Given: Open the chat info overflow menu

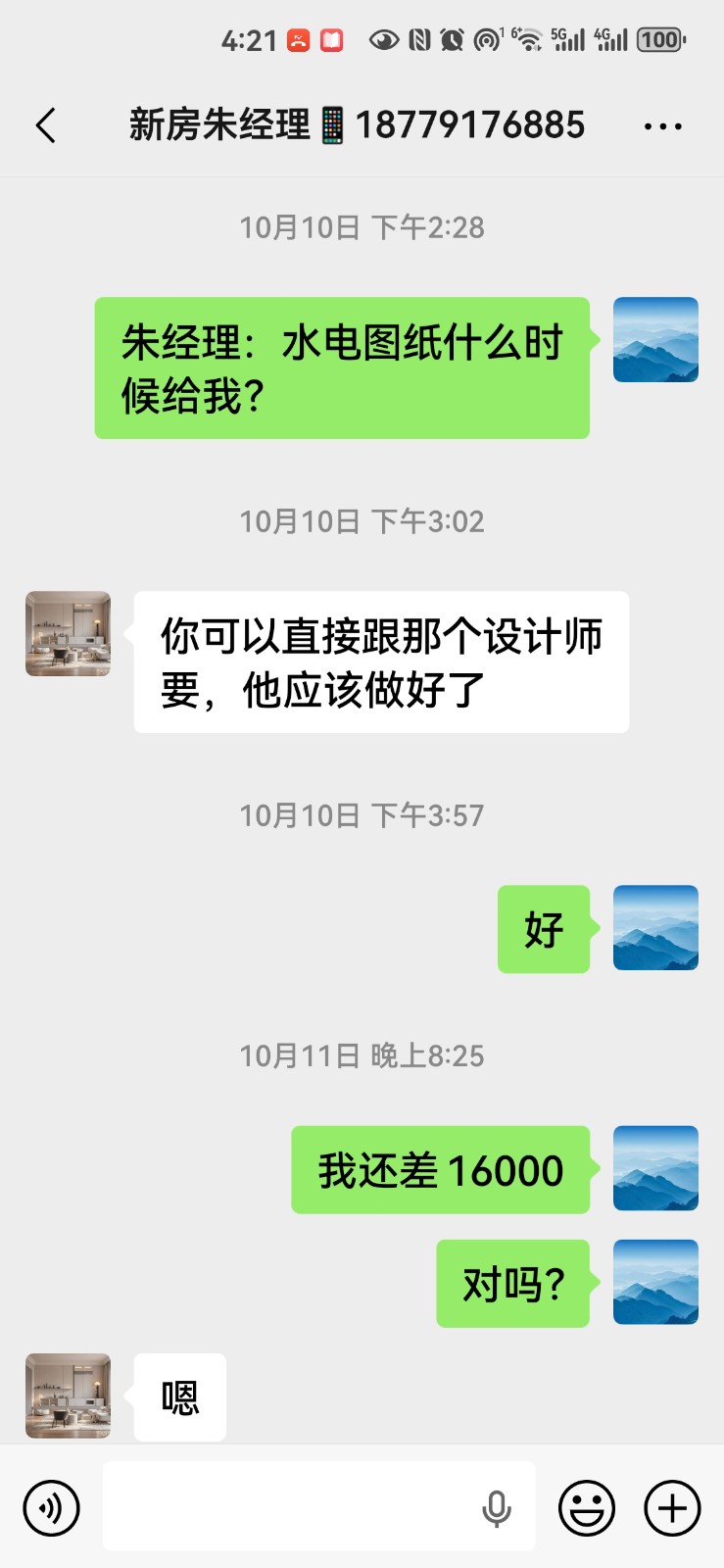Looking at the screenshot, I should click(662, 126).
